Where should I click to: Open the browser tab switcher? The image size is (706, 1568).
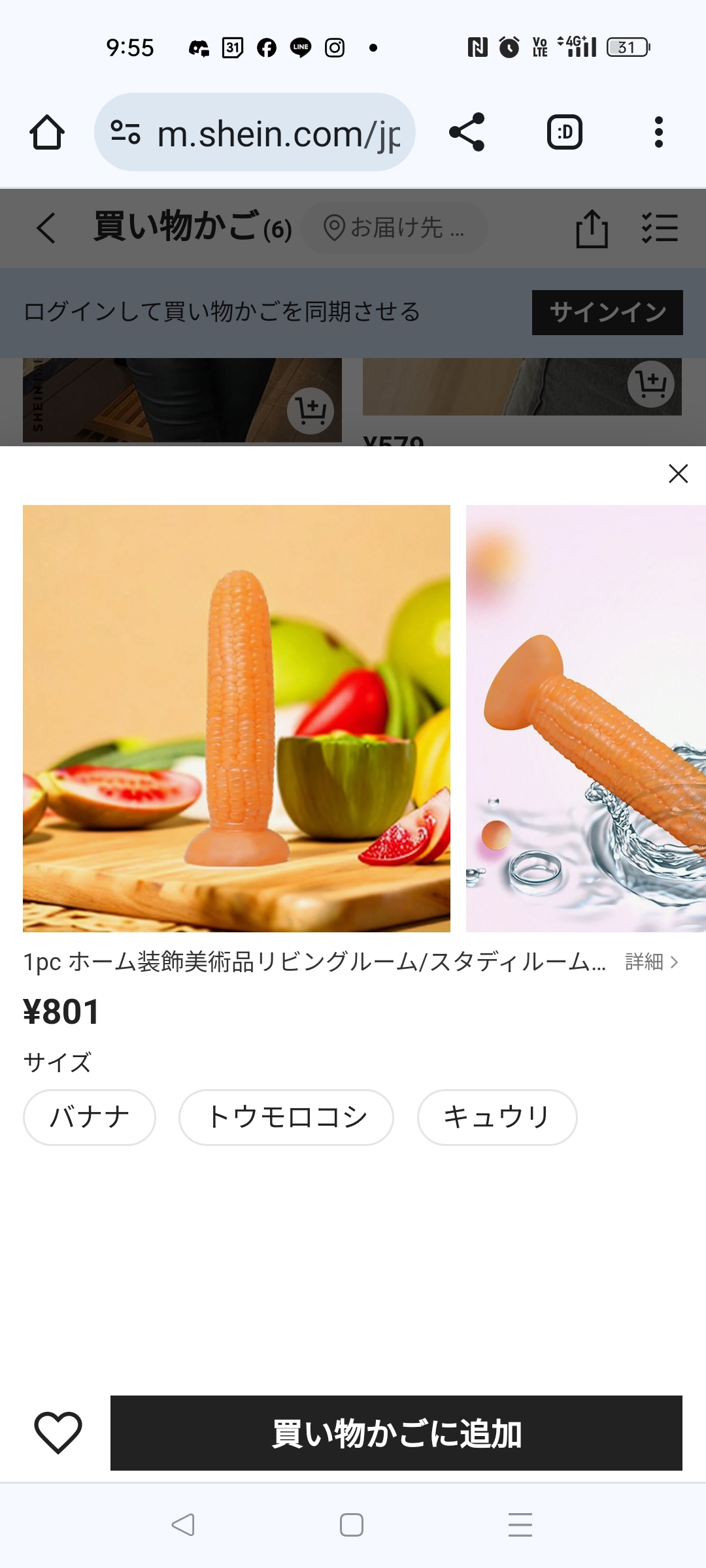point(564,133)
